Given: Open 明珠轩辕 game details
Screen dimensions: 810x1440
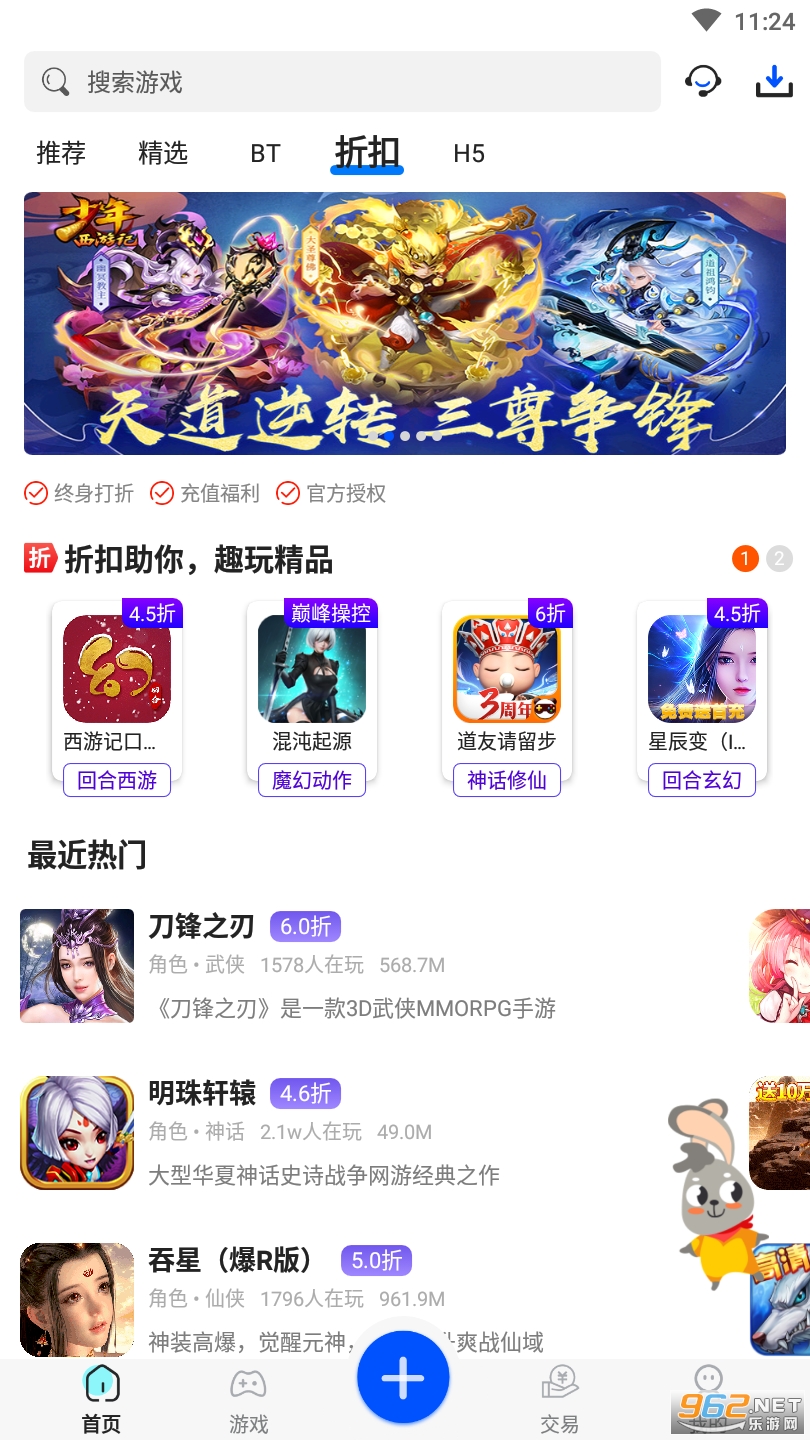Looking at the screenshot, I should pos(350,1132).
